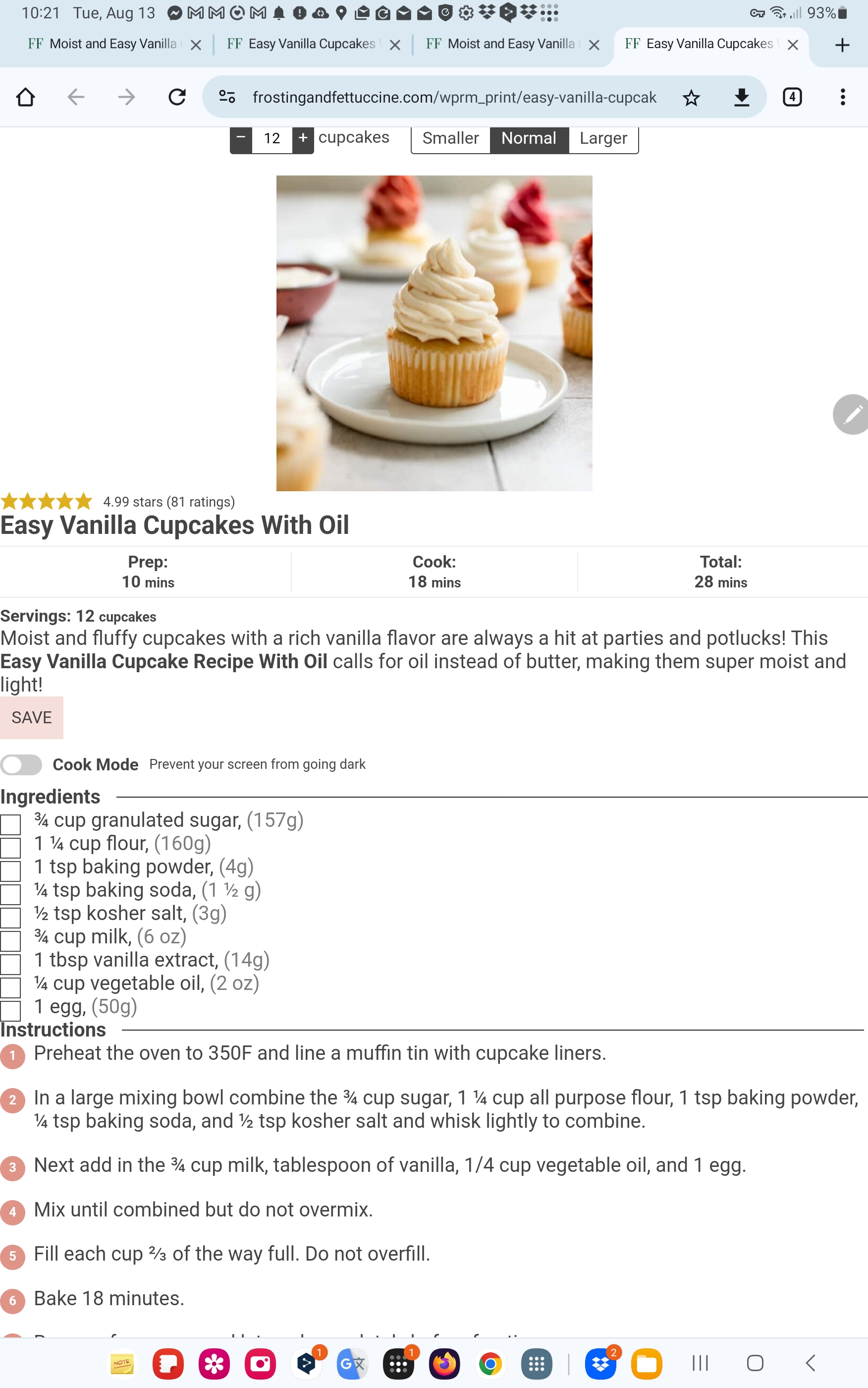Select the Larger text size

tap(603, 138)
